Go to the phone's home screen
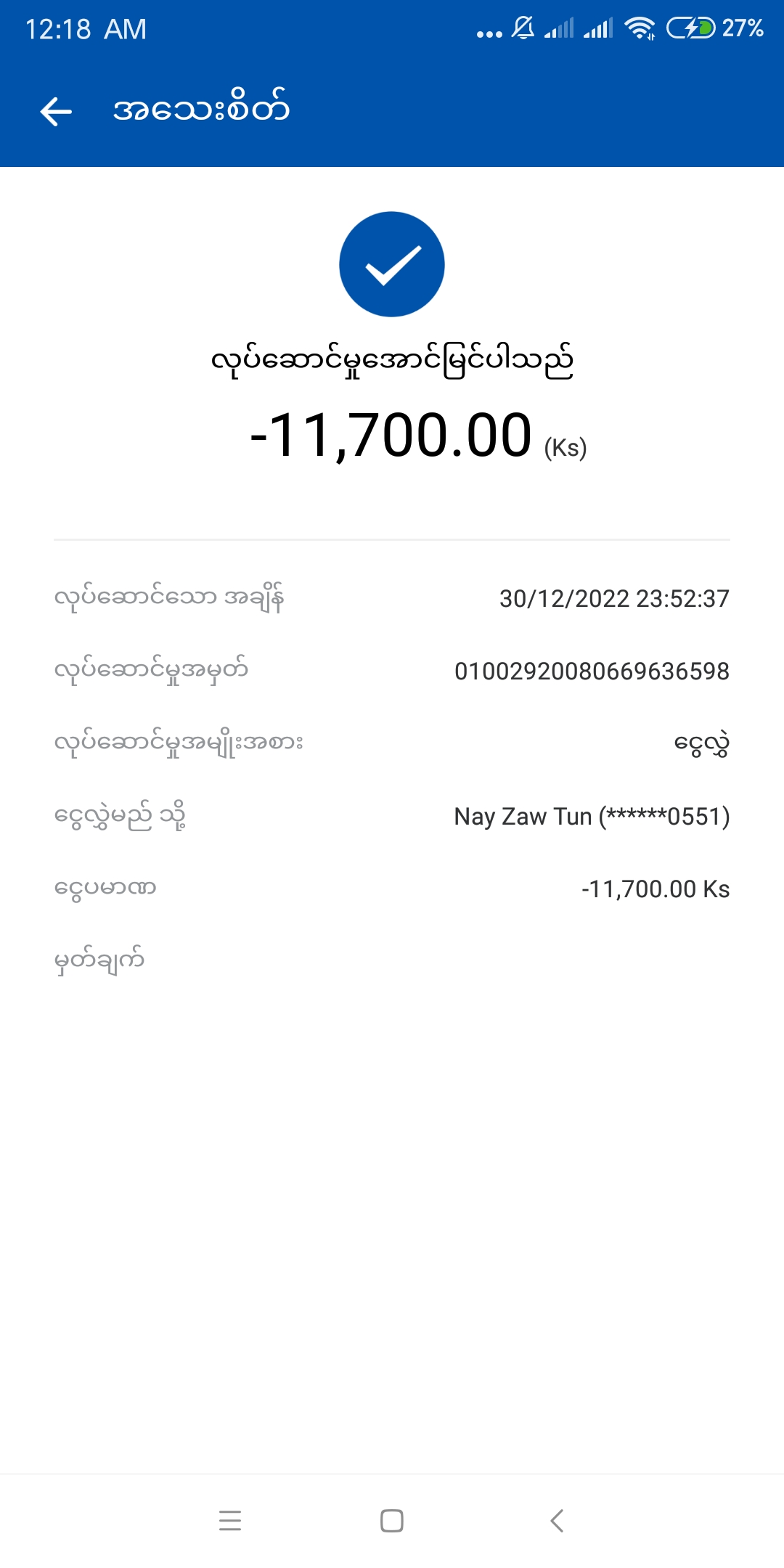Viewport: 784px width, 1568px height. (392, 1520)
